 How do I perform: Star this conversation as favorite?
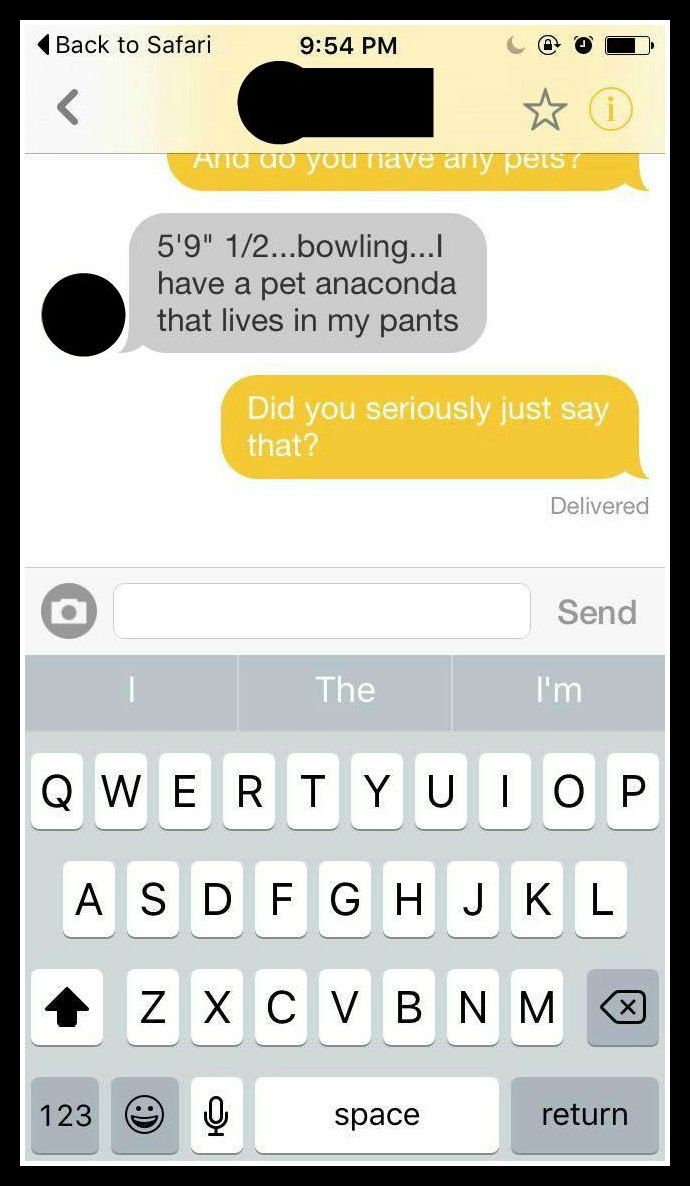pyautogui.click(x=545, y=110)
